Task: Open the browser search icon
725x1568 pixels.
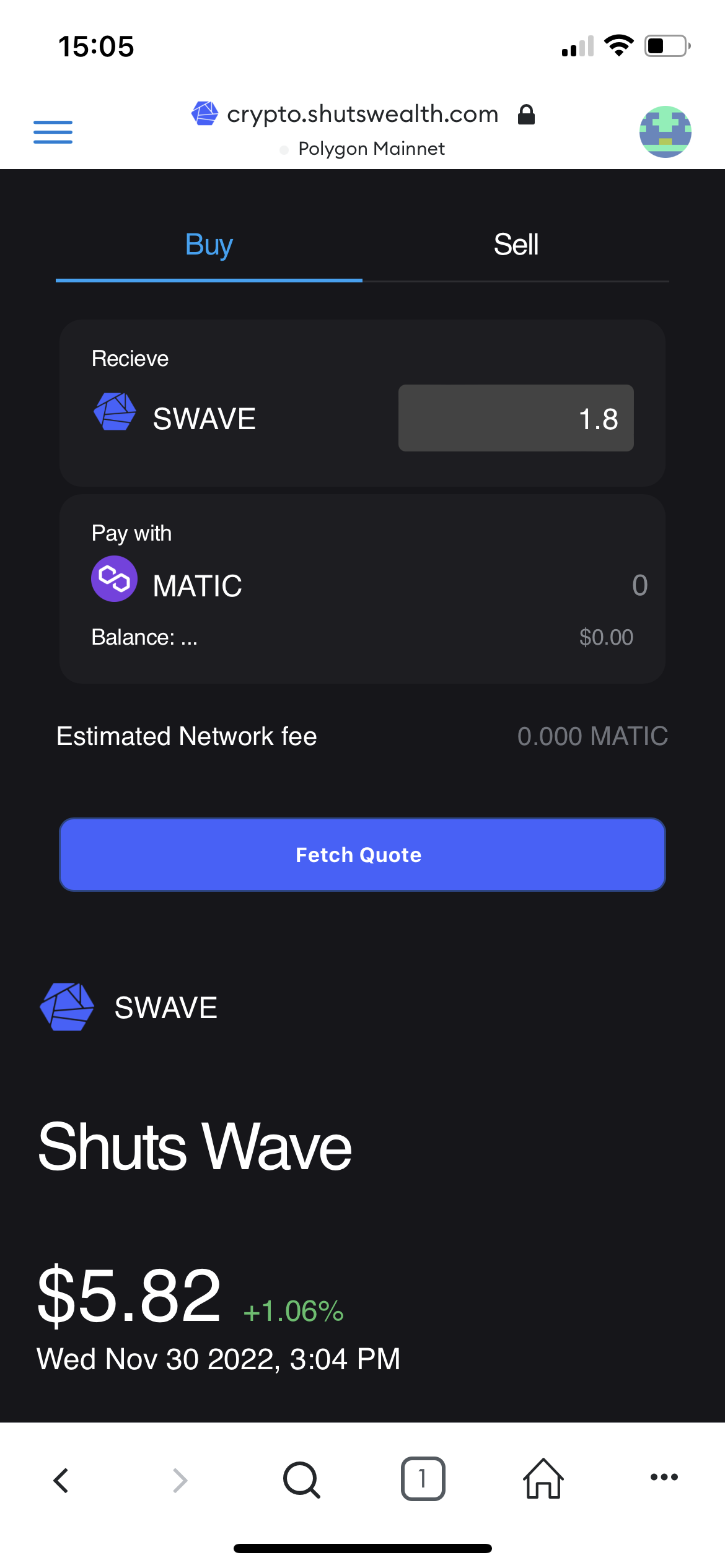Action: 301,1480
